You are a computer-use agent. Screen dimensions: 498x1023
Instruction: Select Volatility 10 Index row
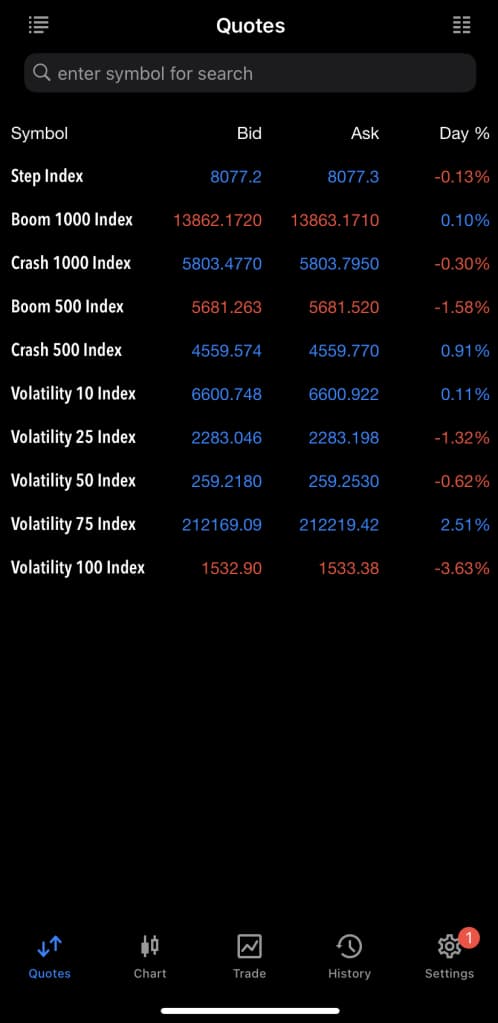point(249,394)
